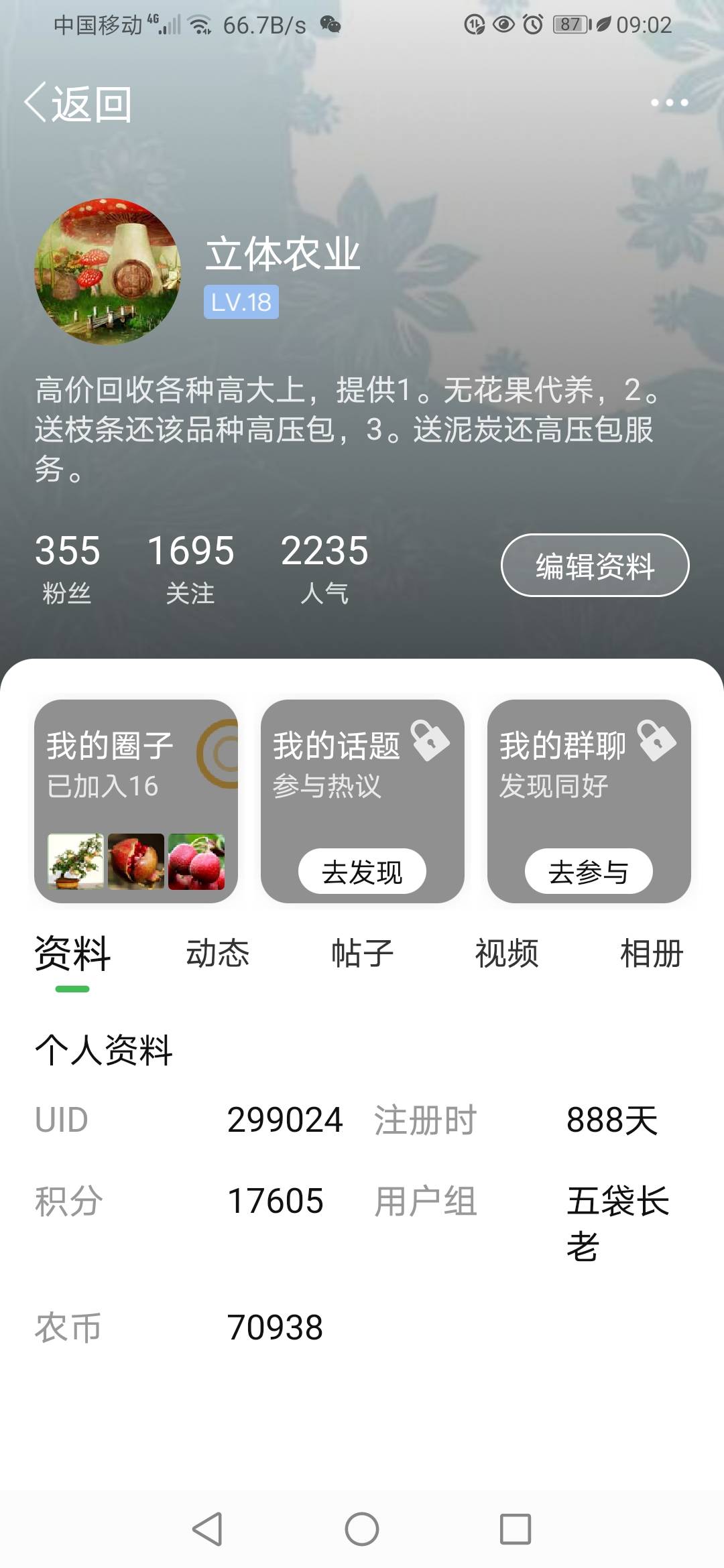
Task: View the 1695 关注 following list
Action: pos(190,568)
